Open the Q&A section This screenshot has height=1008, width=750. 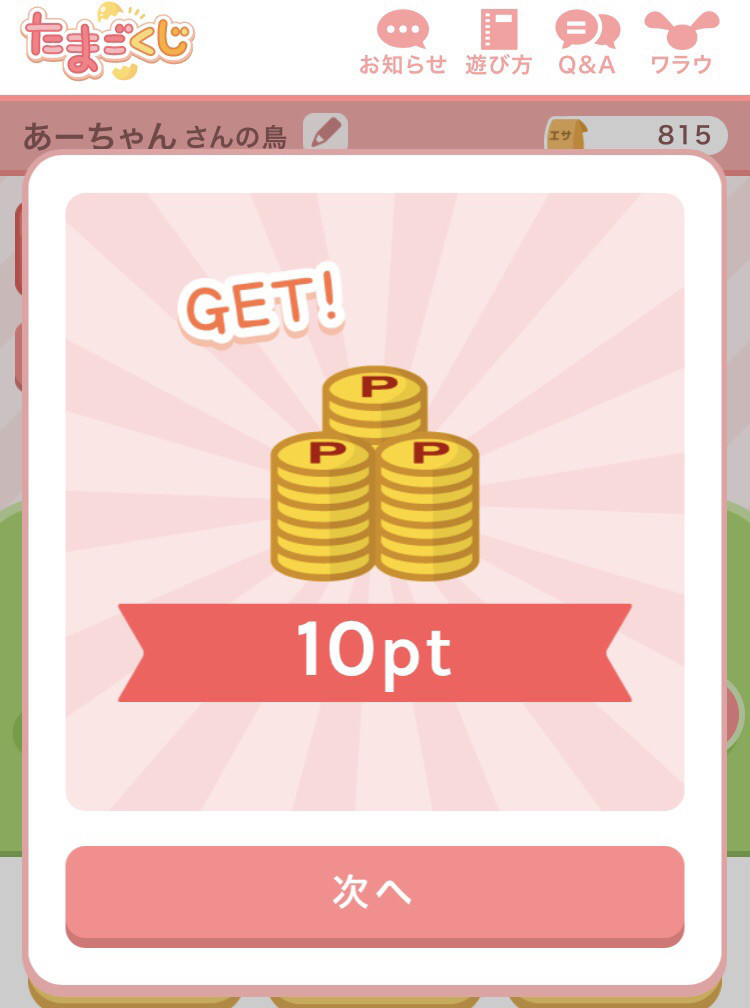587,43
